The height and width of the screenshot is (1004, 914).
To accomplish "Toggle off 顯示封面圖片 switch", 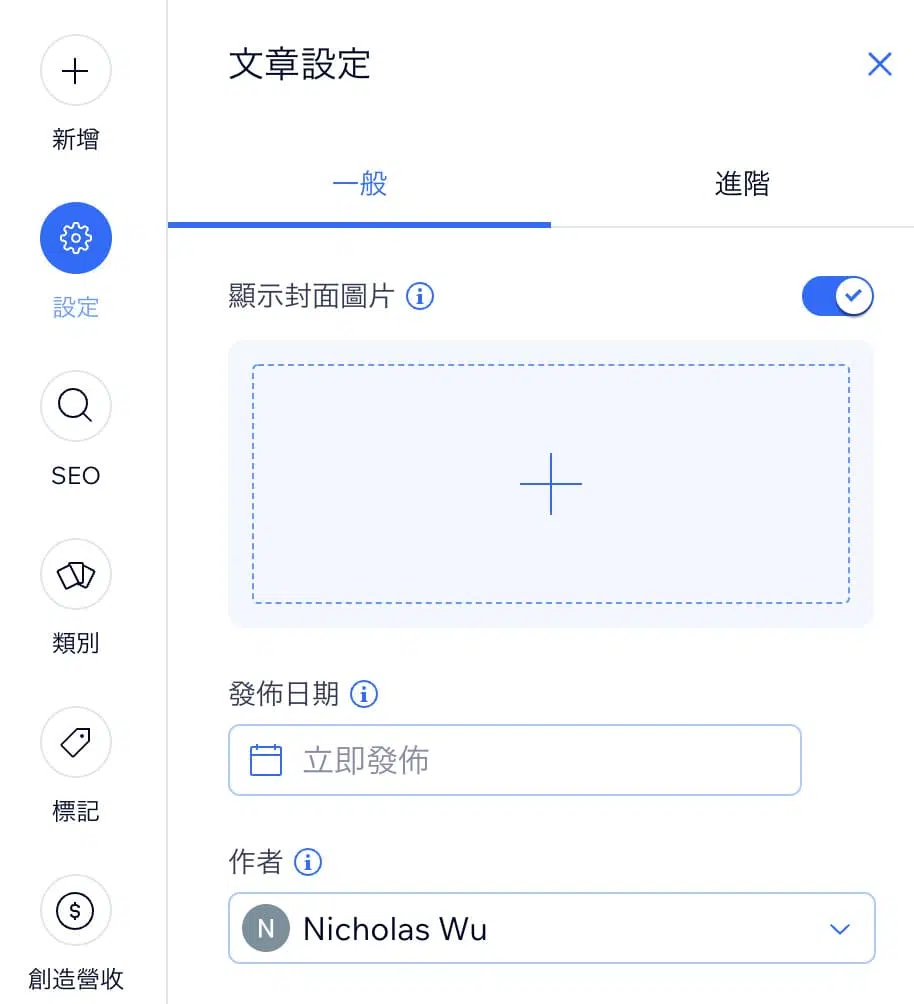I will [x=838, y=296].
